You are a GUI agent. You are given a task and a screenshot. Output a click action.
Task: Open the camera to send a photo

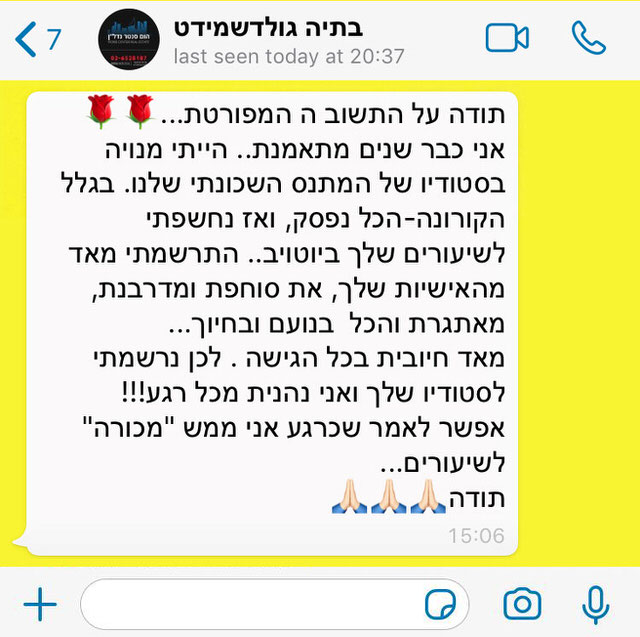(522, 603)
